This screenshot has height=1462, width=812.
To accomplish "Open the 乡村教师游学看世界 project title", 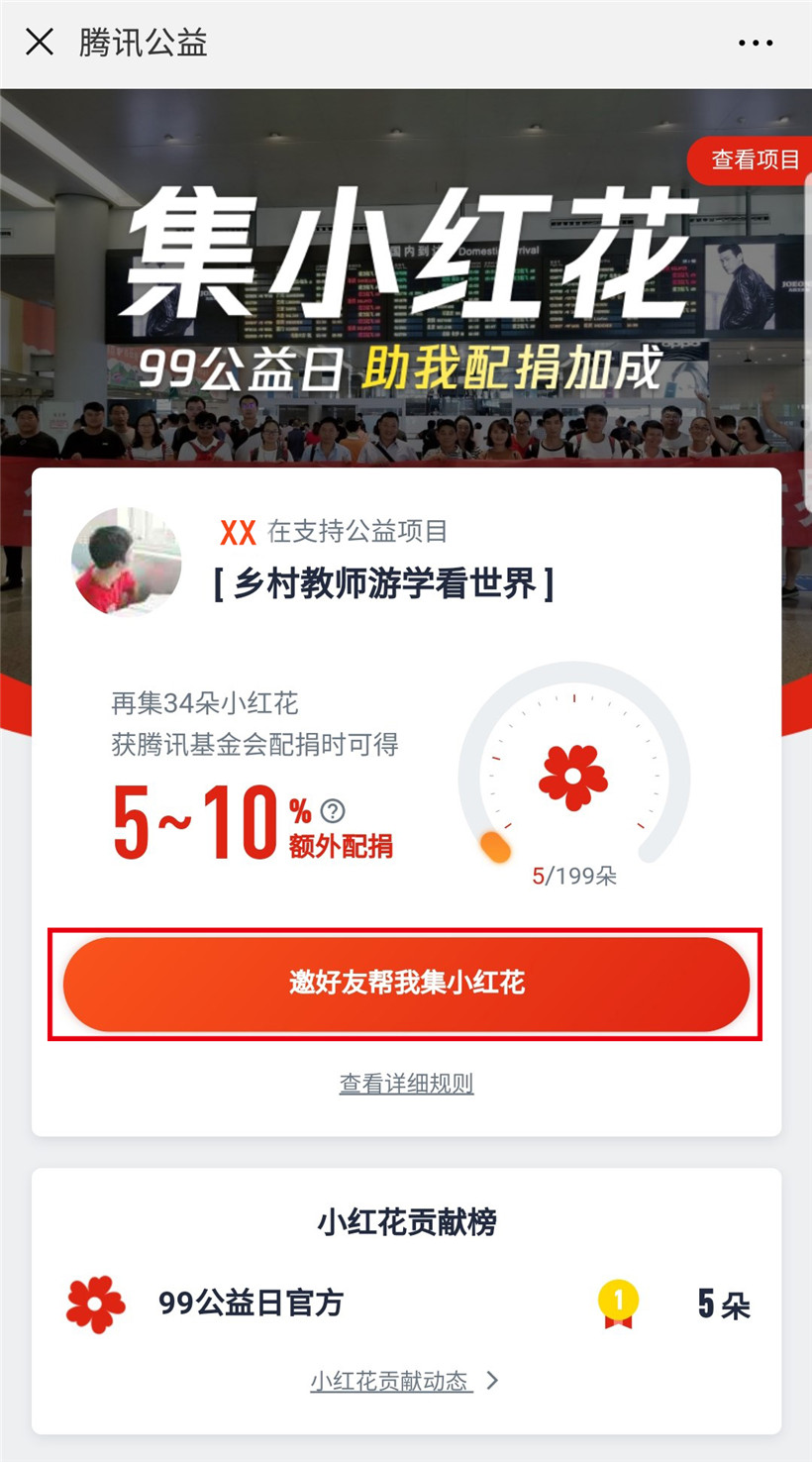I will [x=383, y=583].
